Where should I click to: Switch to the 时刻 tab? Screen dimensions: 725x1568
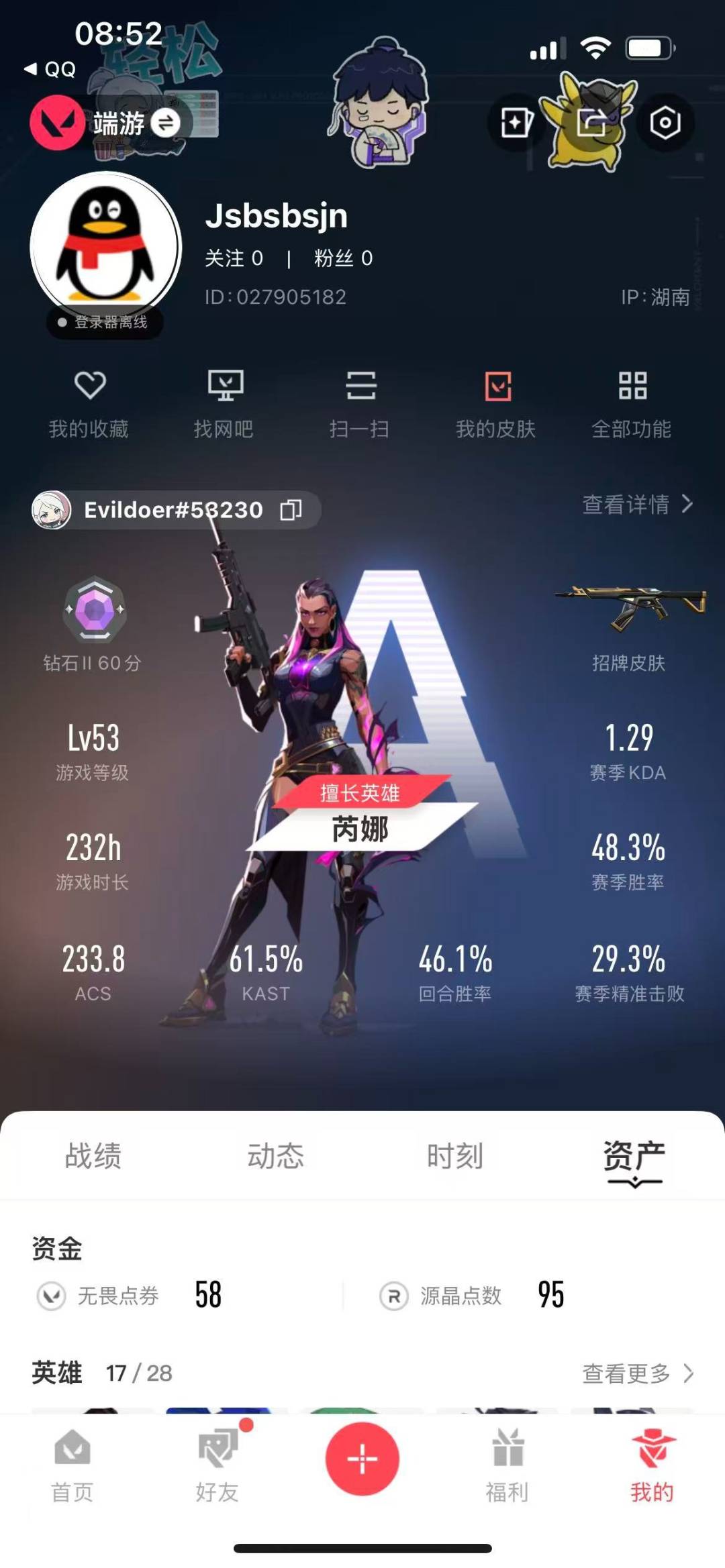coord(454,1156)
